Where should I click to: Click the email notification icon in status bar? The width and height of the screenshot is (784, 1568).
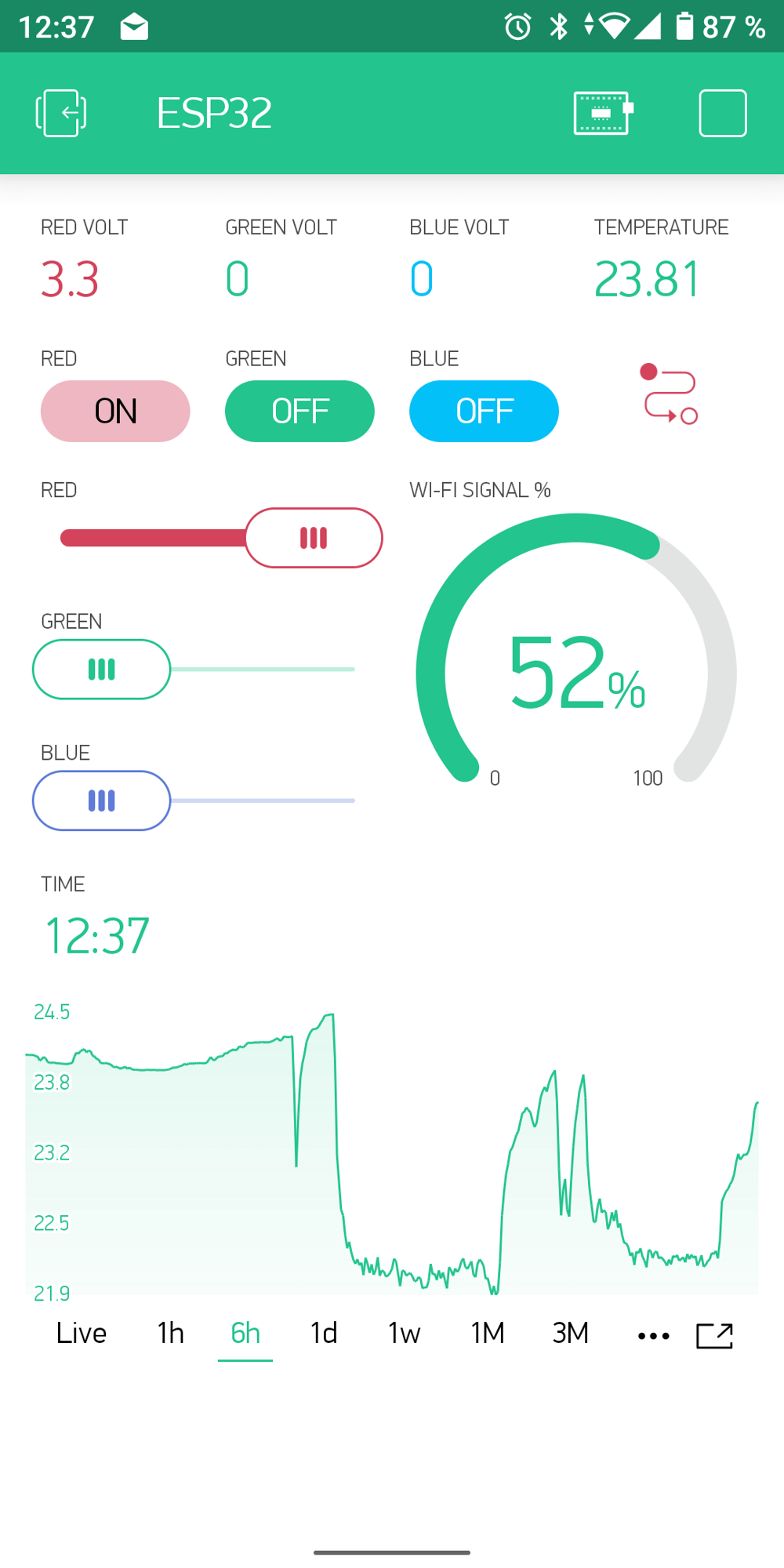click(133, 26)
